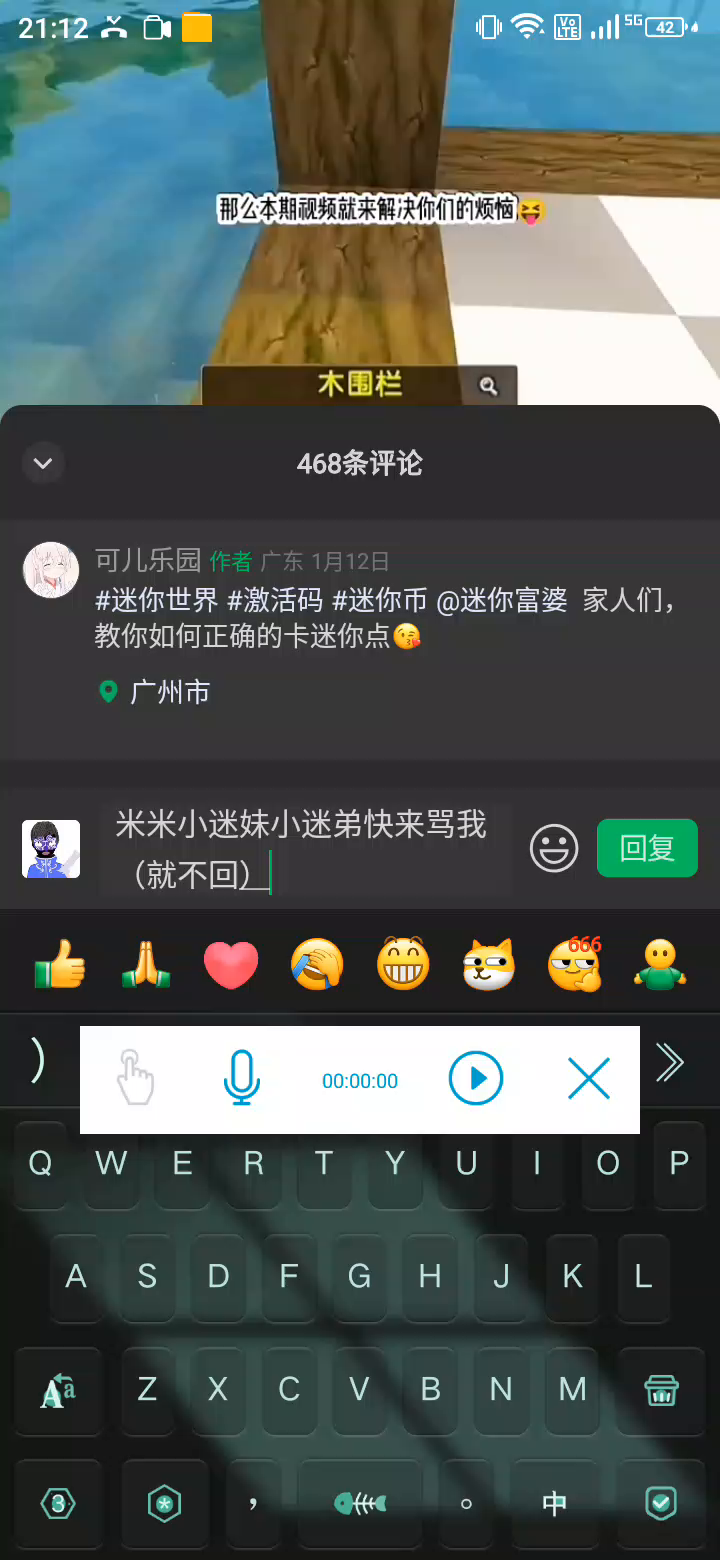Close the recording toolbar overlay

[589, 1079]
